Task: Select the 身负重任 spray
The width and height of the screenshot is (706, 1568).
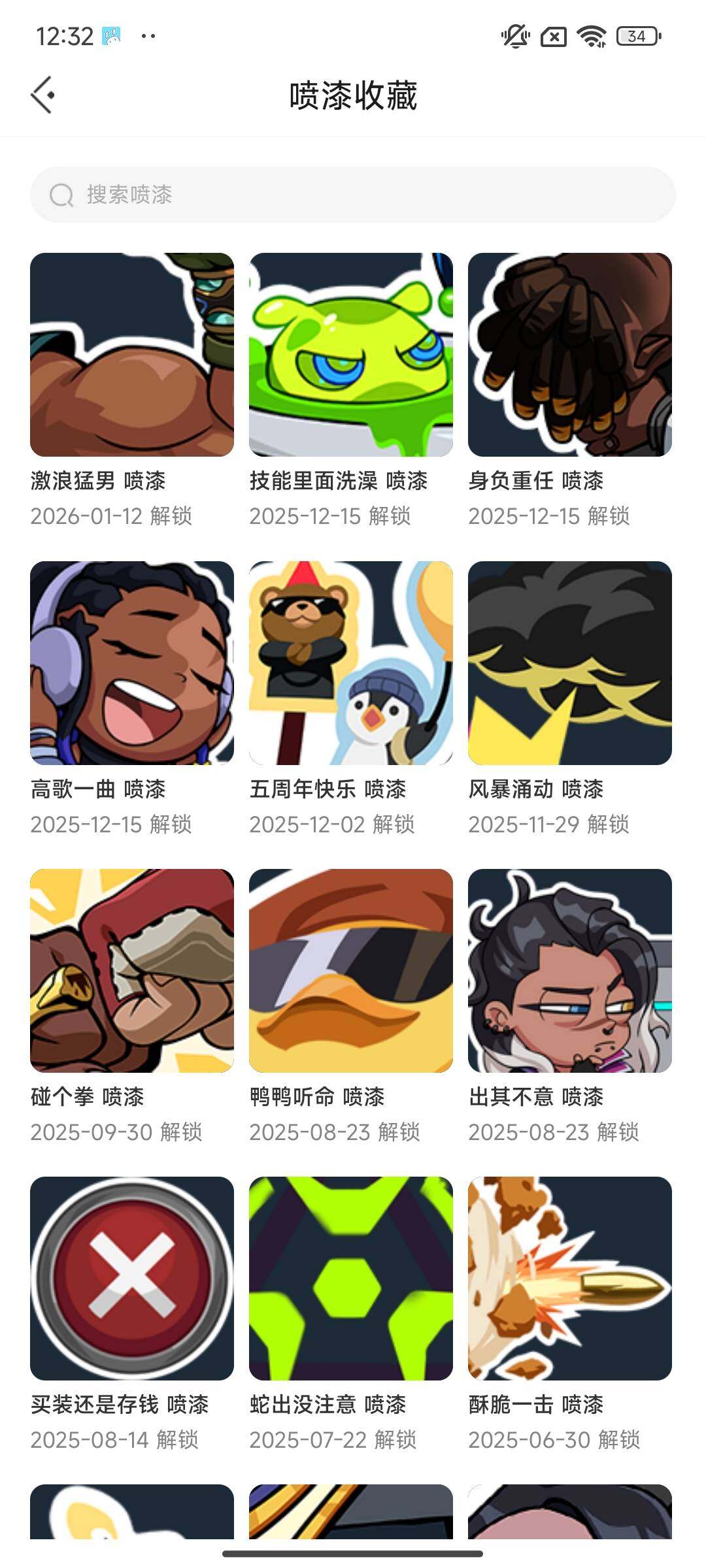Action: point(570,355)
